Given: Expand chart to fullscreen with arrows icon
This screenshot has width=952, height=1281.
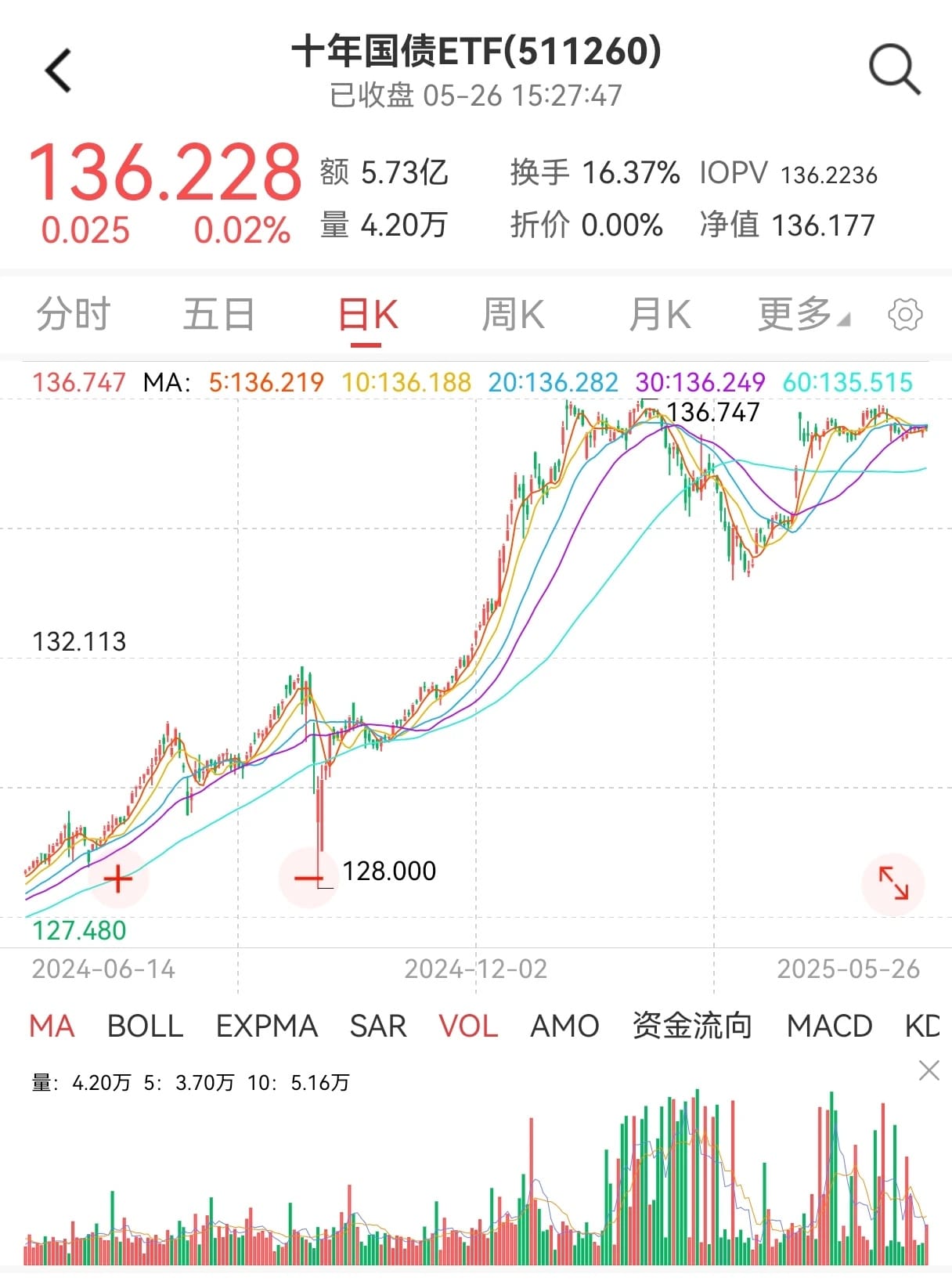Looking at the screenshot, I should tap(894, 881).
